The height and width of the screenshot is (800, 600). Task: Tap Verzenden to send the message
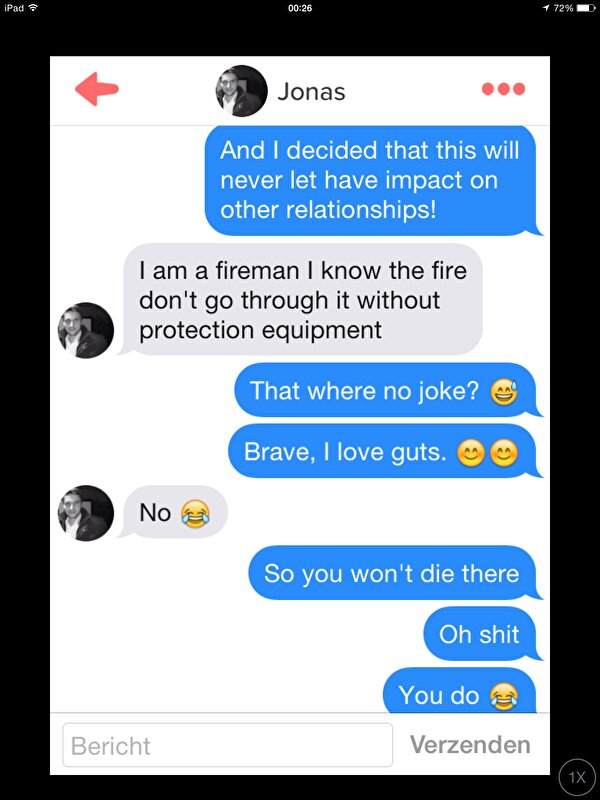(x=470, y=745)
